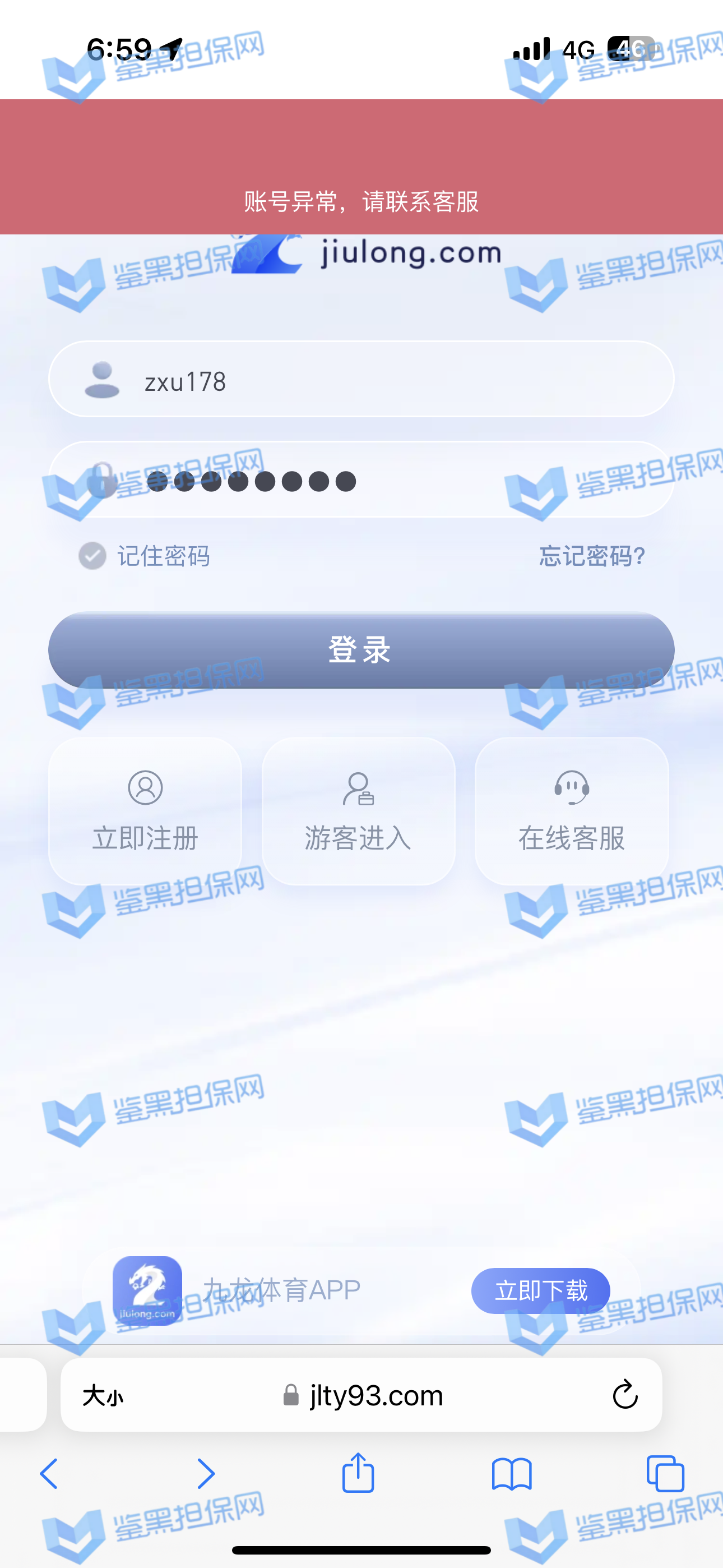The width and height of the screenshot is (723, 1568).
Task: Reload the page
Action: pos(624,1395)
